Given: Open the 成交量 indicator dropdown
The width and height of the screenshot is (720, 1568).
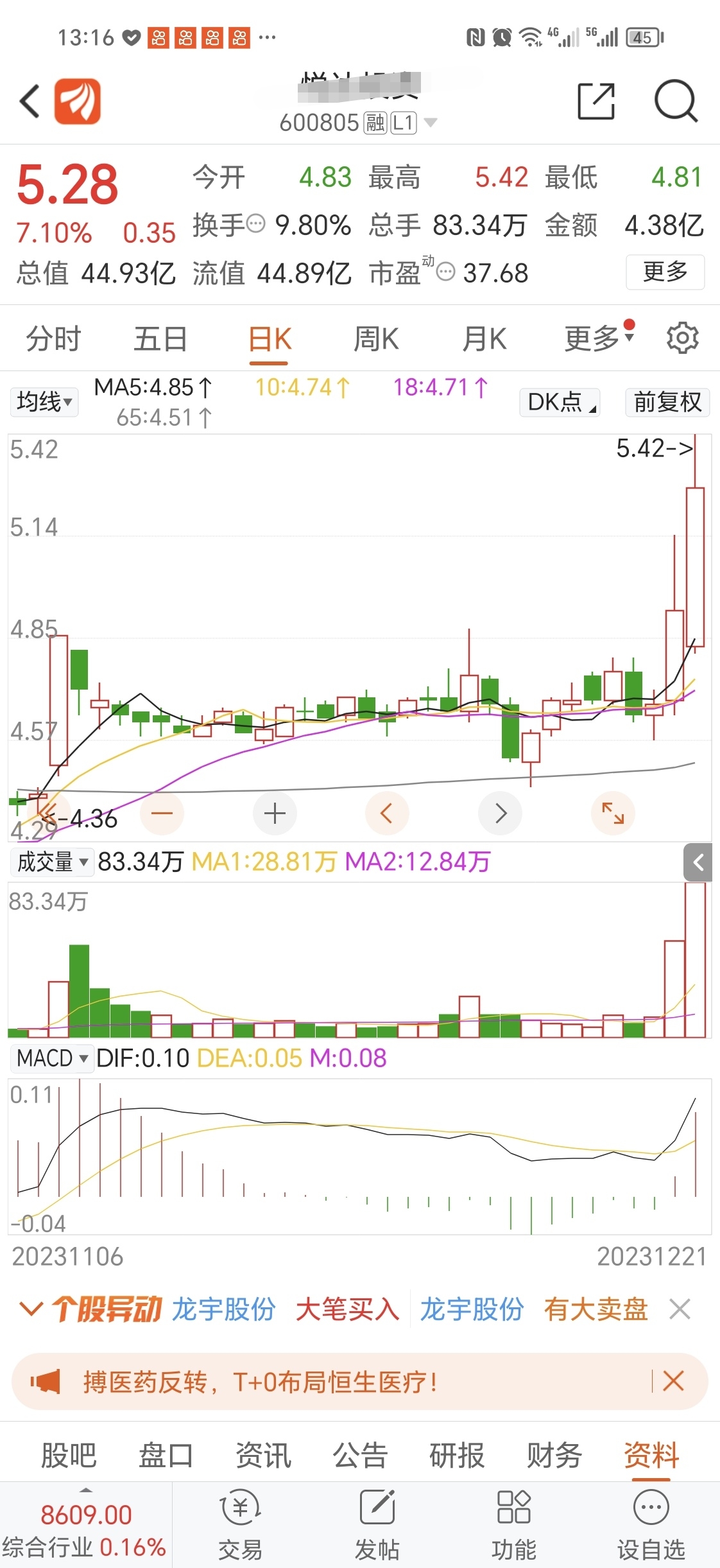Looking at the screenshot, I should tap(52, 862).
